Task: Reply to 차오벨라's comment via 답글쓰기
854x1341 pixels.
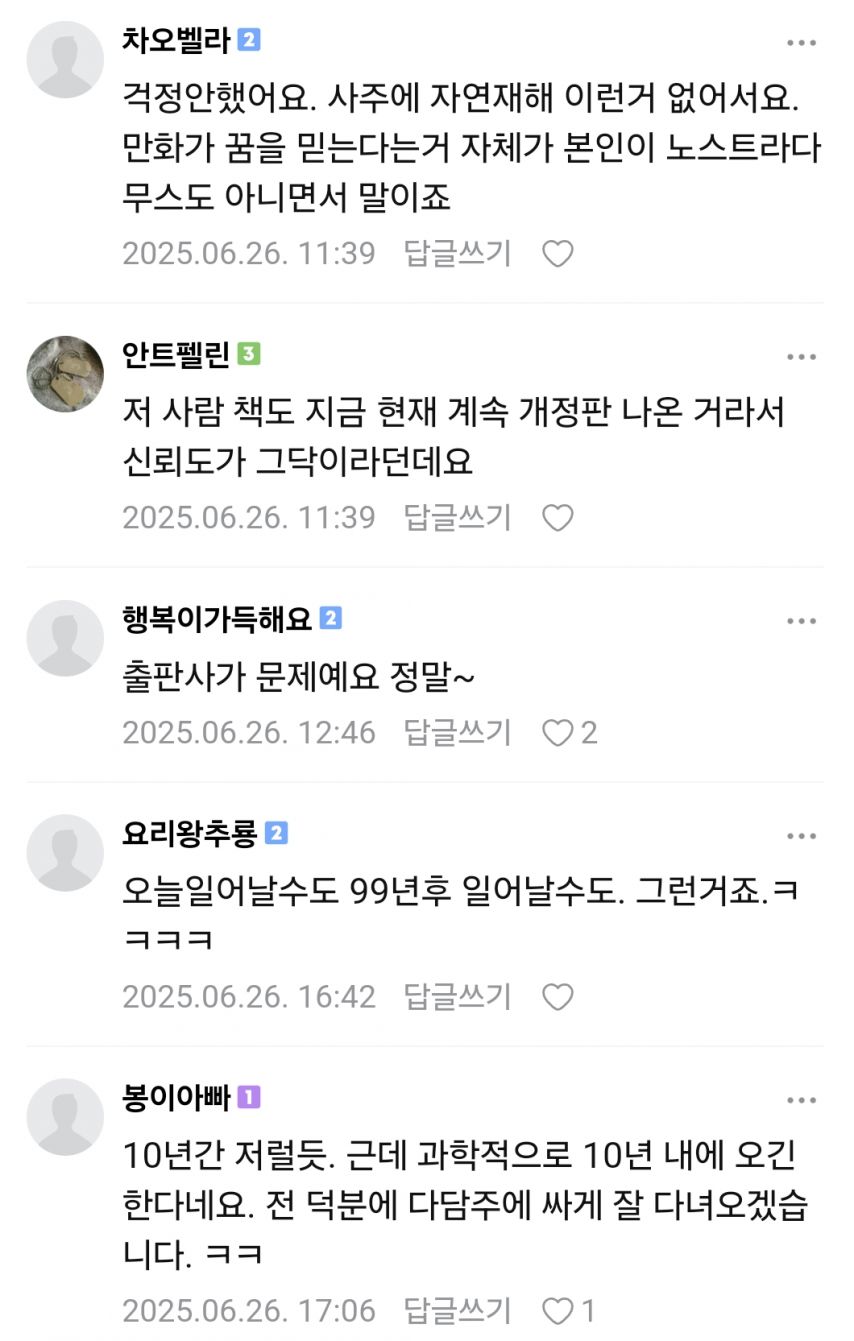Action: point(457,254)
